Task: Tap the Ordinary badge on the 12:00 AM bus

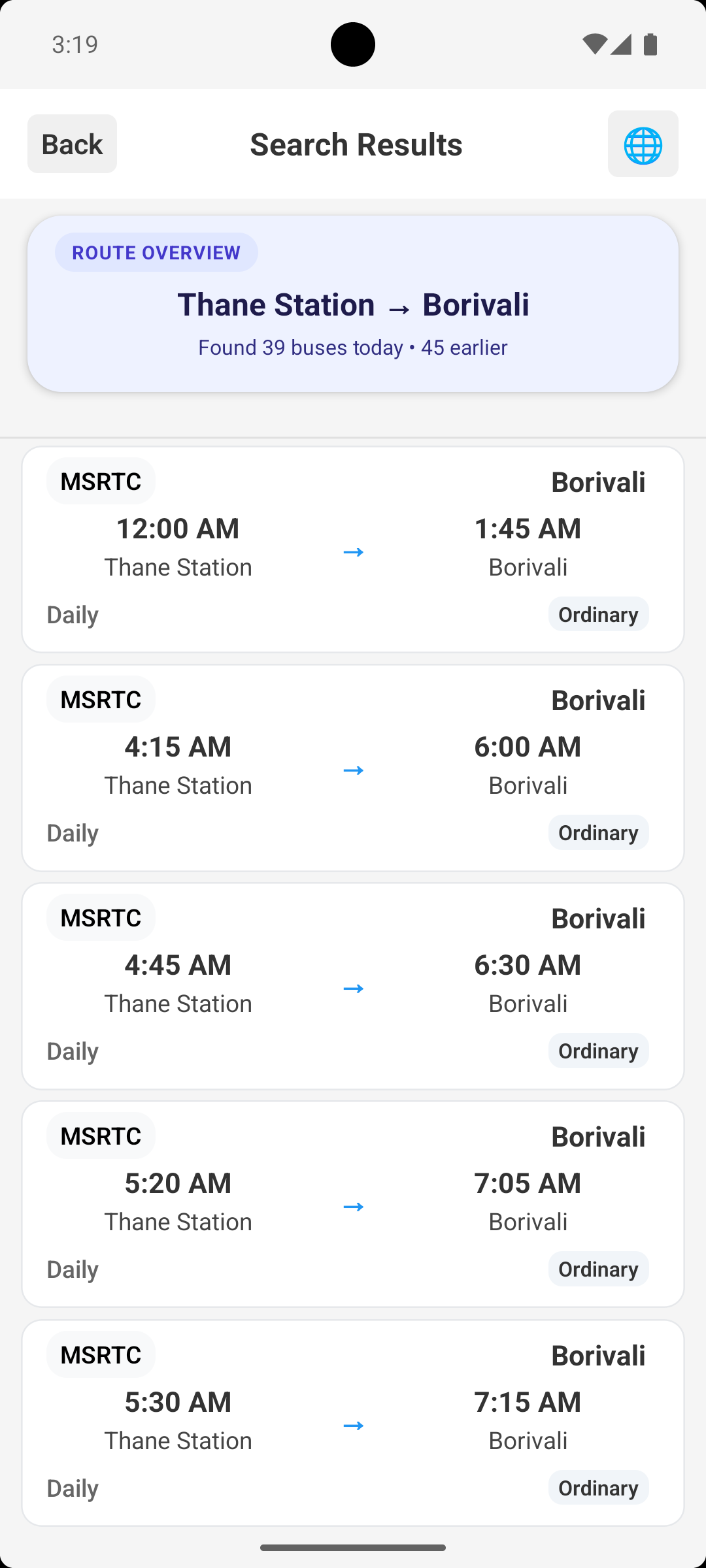Action: [x=598, y=614]
